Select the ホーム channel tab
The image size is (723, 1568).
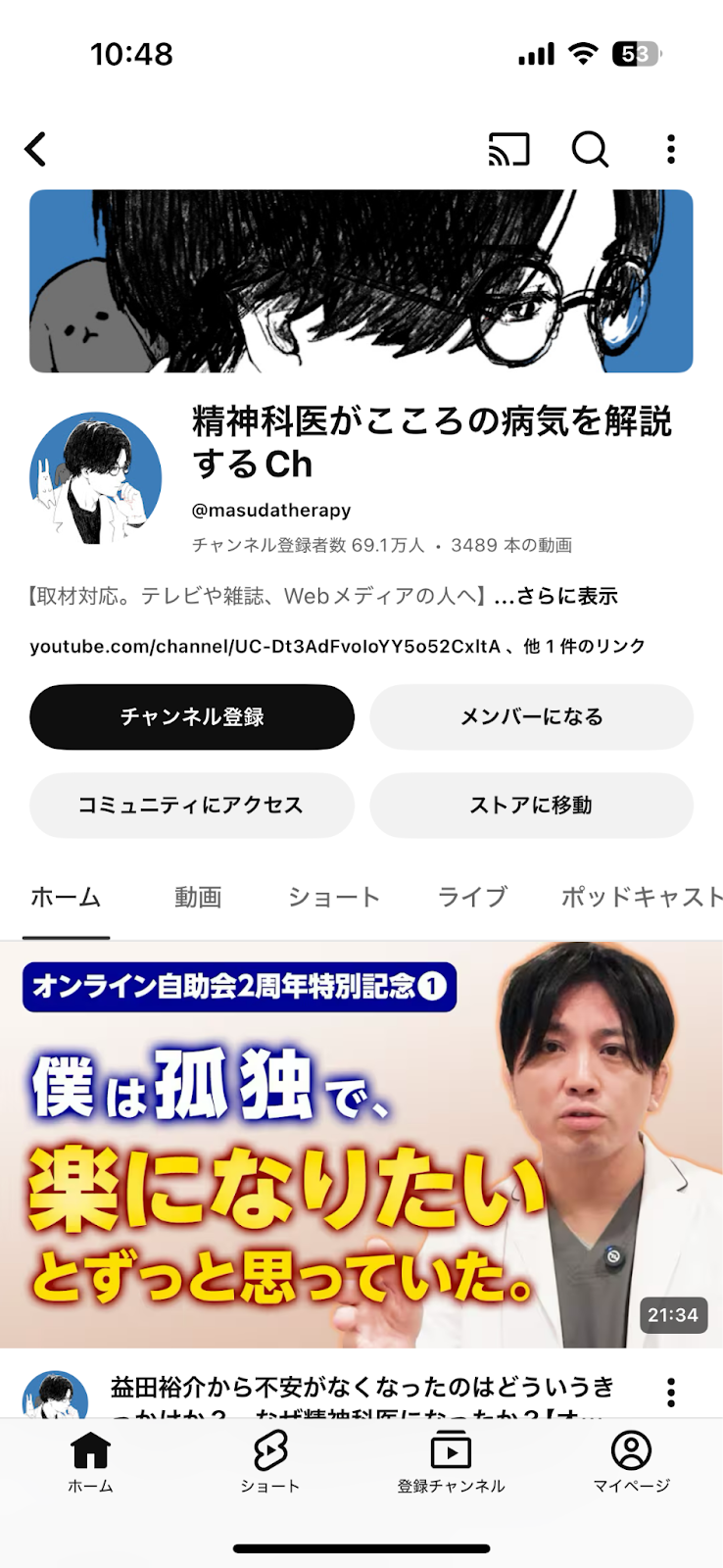coord(66,897)
